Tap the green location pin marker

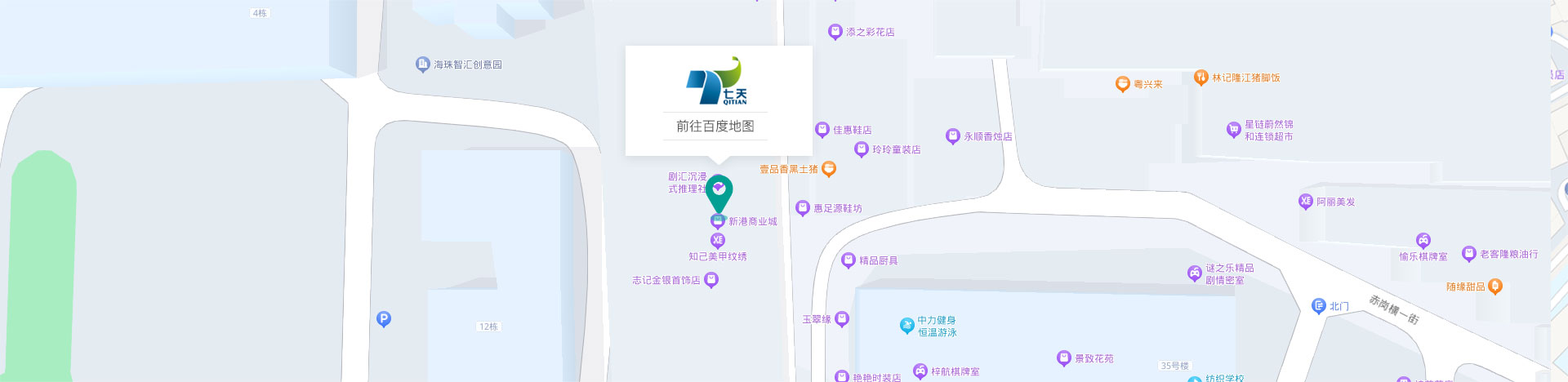coord(719,192)
